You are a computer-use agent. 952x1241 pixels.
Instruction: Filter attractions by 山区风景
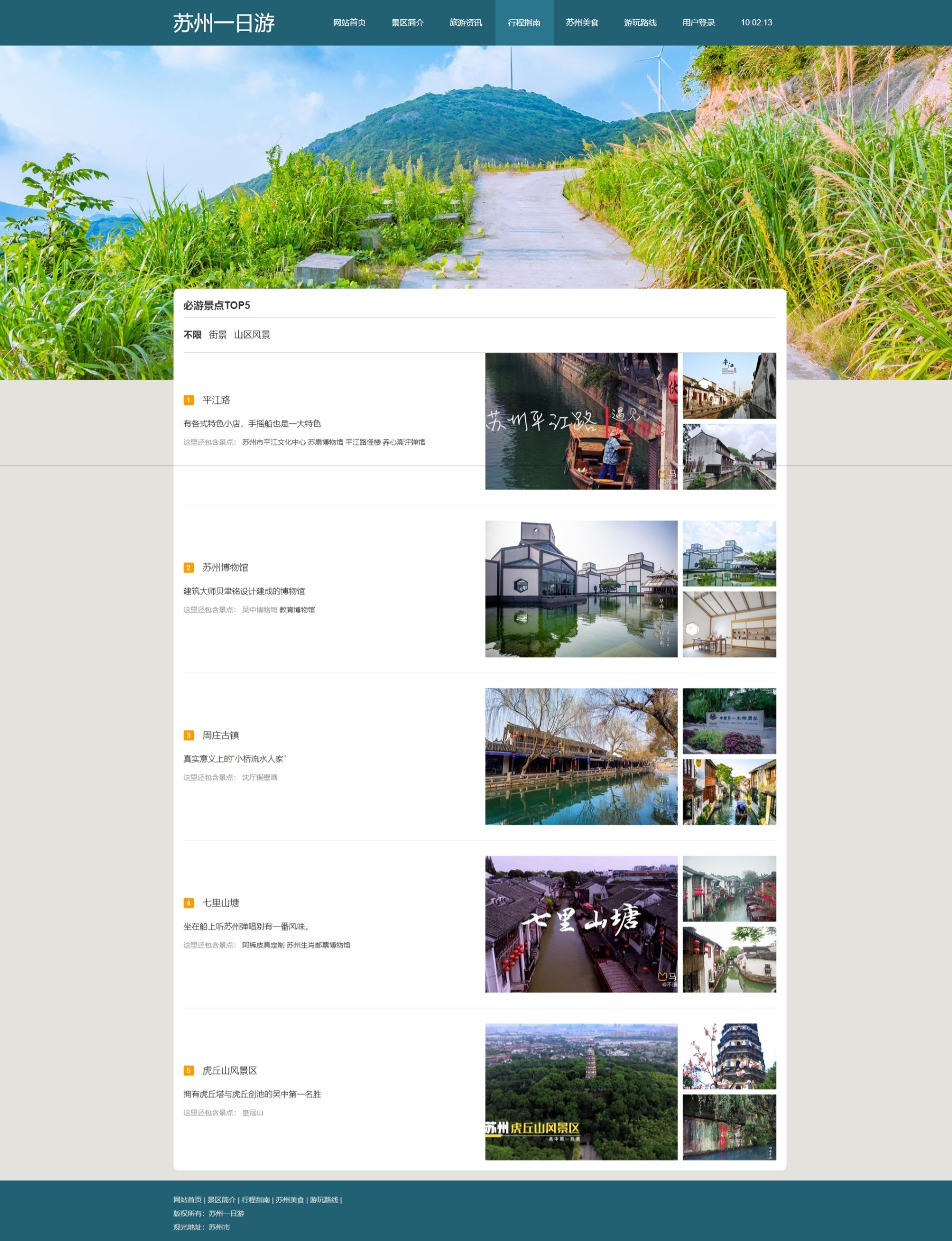252,334
